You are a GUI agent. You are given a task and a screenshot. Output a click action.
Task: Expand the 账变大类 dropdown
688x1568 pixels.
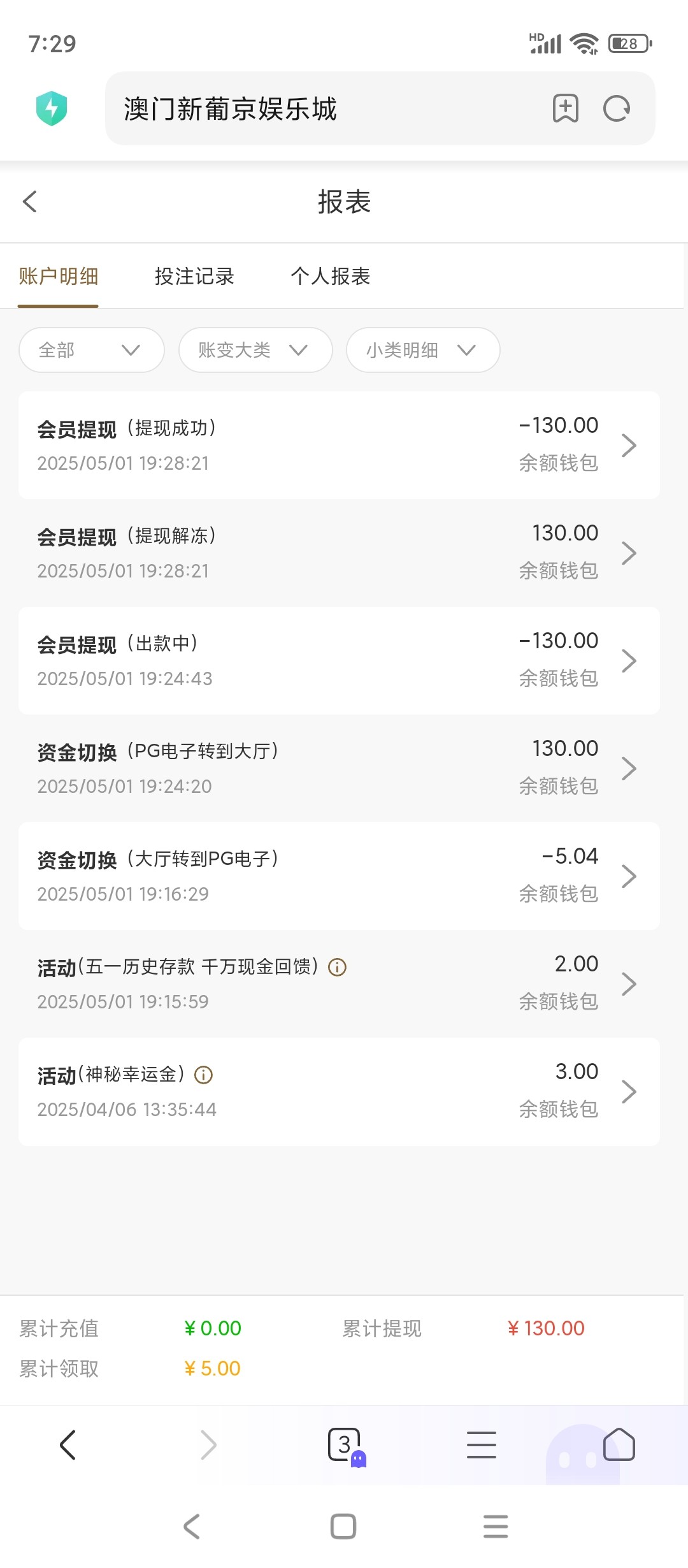pyautogui.click(x=255, y=350)
